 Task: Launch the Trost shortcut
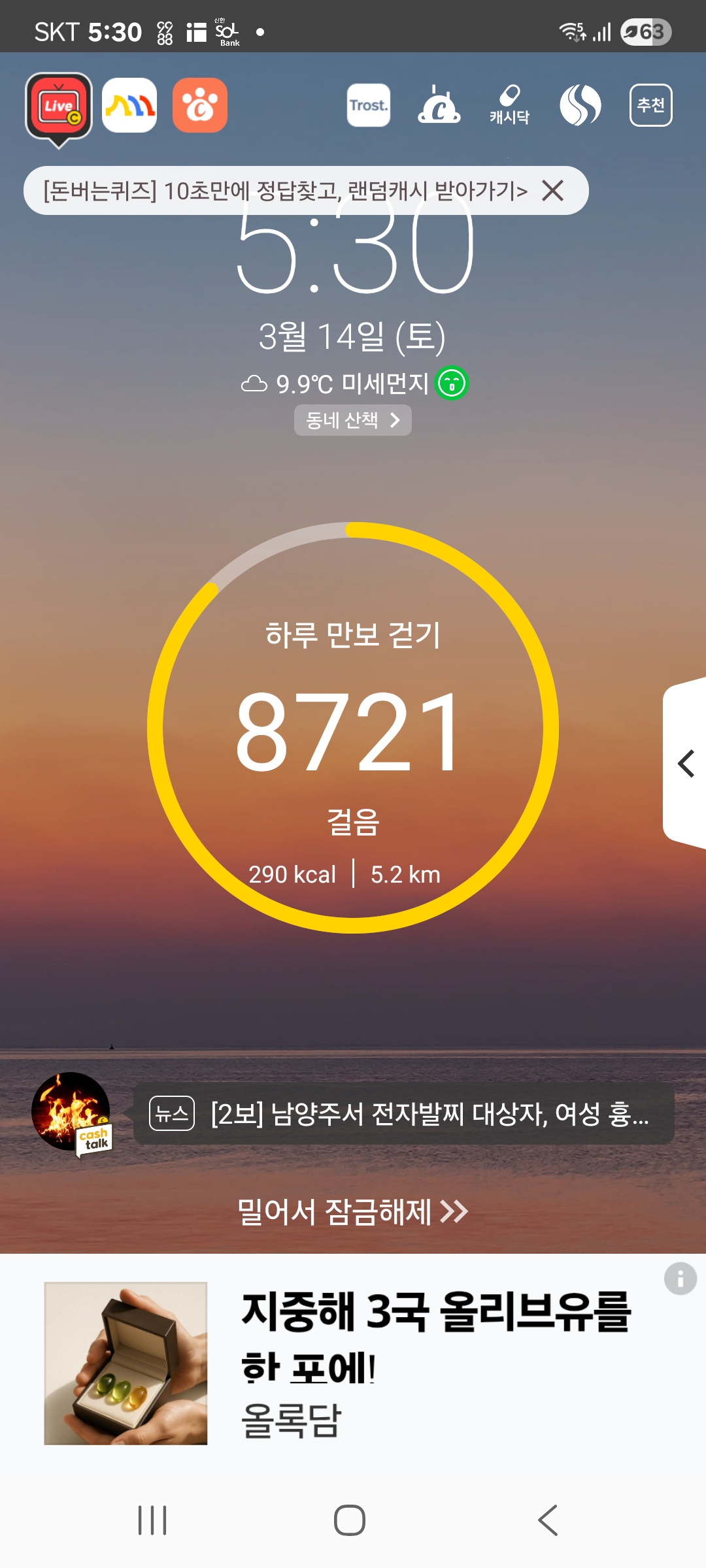[369, 105]
